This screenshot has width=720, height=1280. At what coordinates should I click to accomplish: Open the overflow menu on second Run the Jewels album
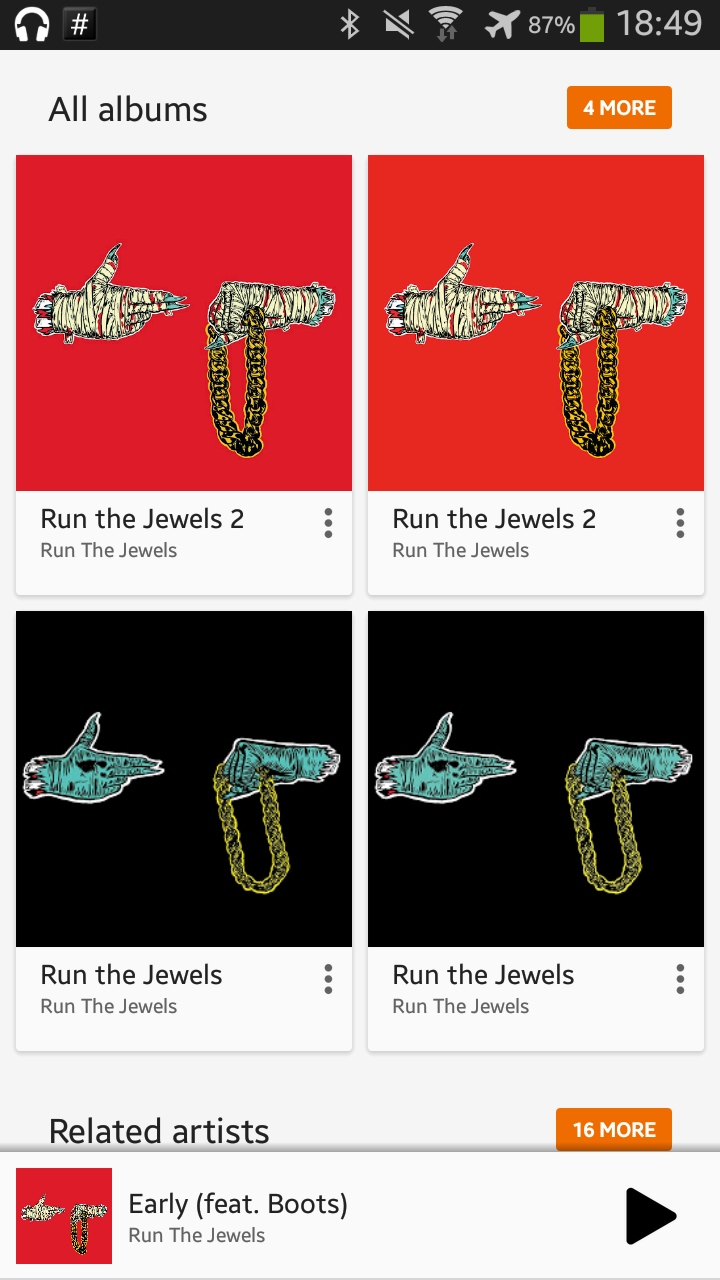[680, 979]
